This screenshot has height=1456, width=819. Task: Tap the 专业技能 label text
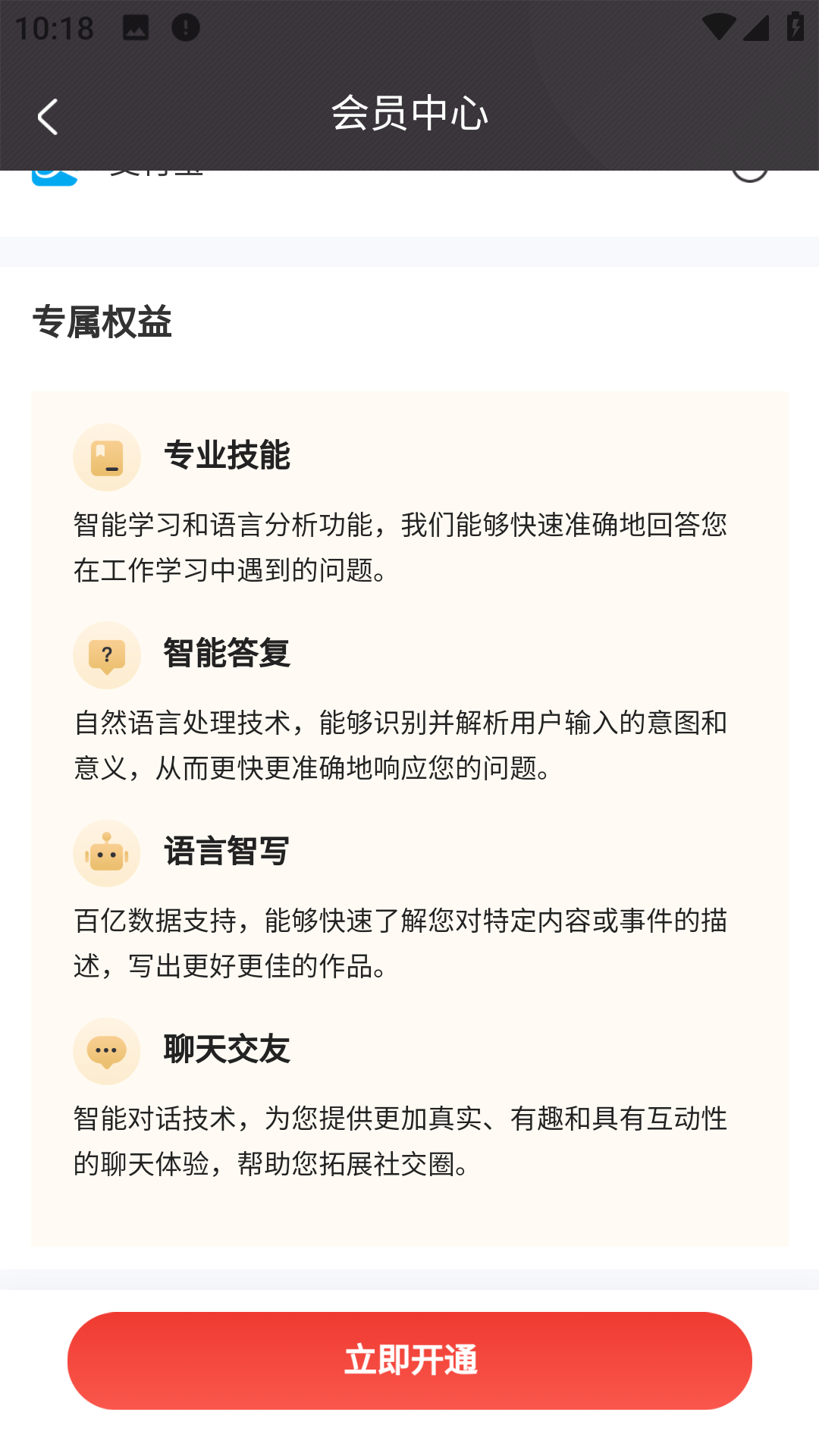227,457
